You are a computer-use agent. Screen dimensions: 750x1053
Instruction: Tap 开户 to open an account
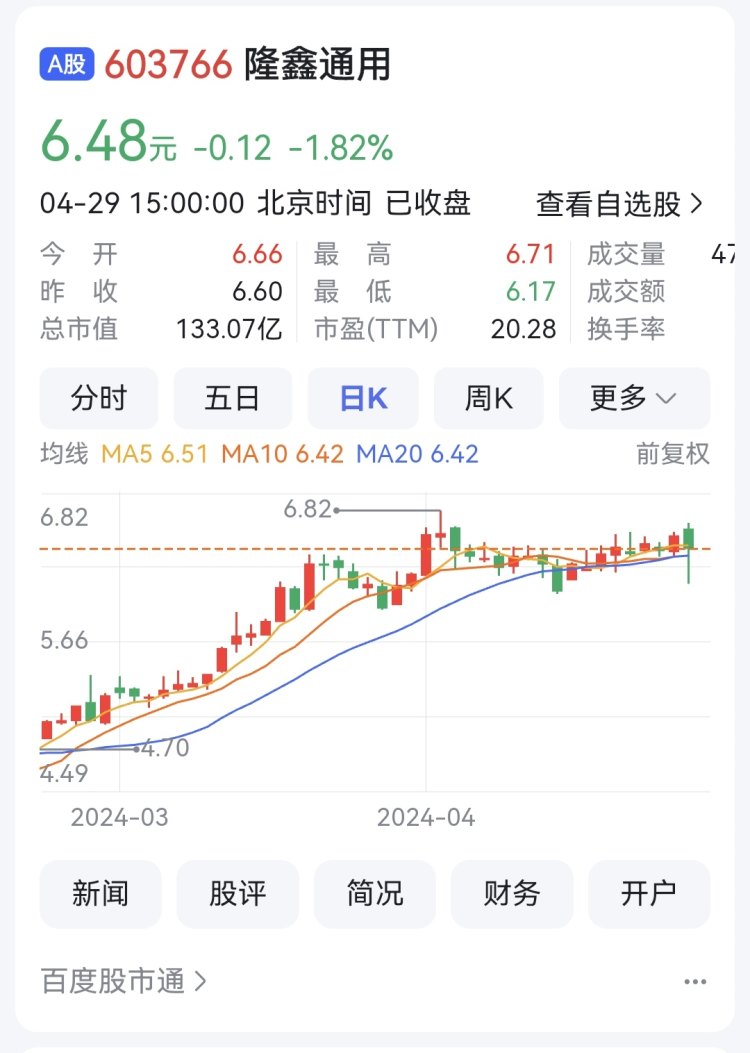[x=649, y=893]
